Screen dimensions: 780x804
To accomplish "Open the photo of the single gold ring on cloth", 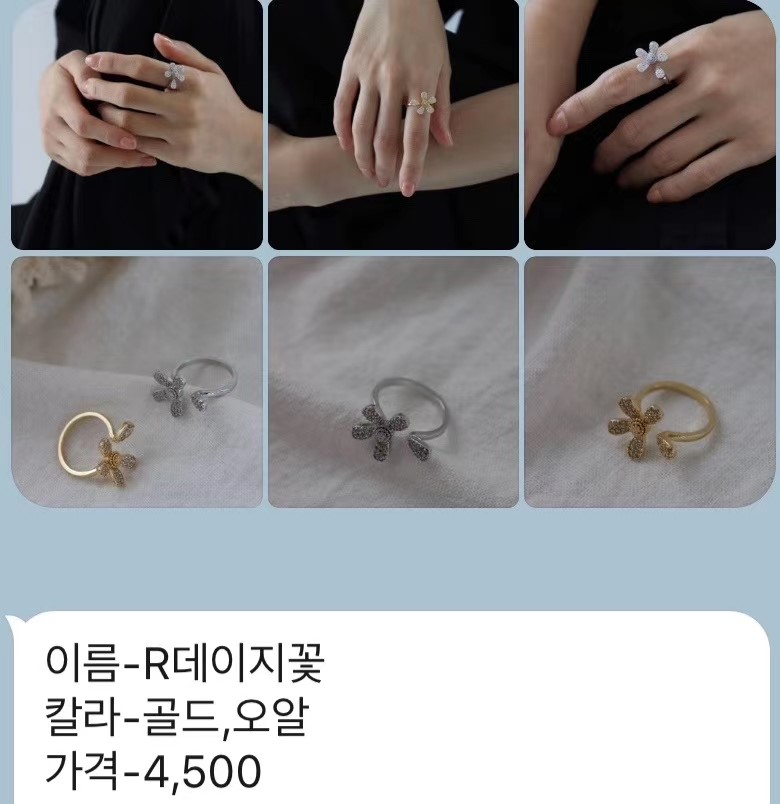I will (650, 382).
